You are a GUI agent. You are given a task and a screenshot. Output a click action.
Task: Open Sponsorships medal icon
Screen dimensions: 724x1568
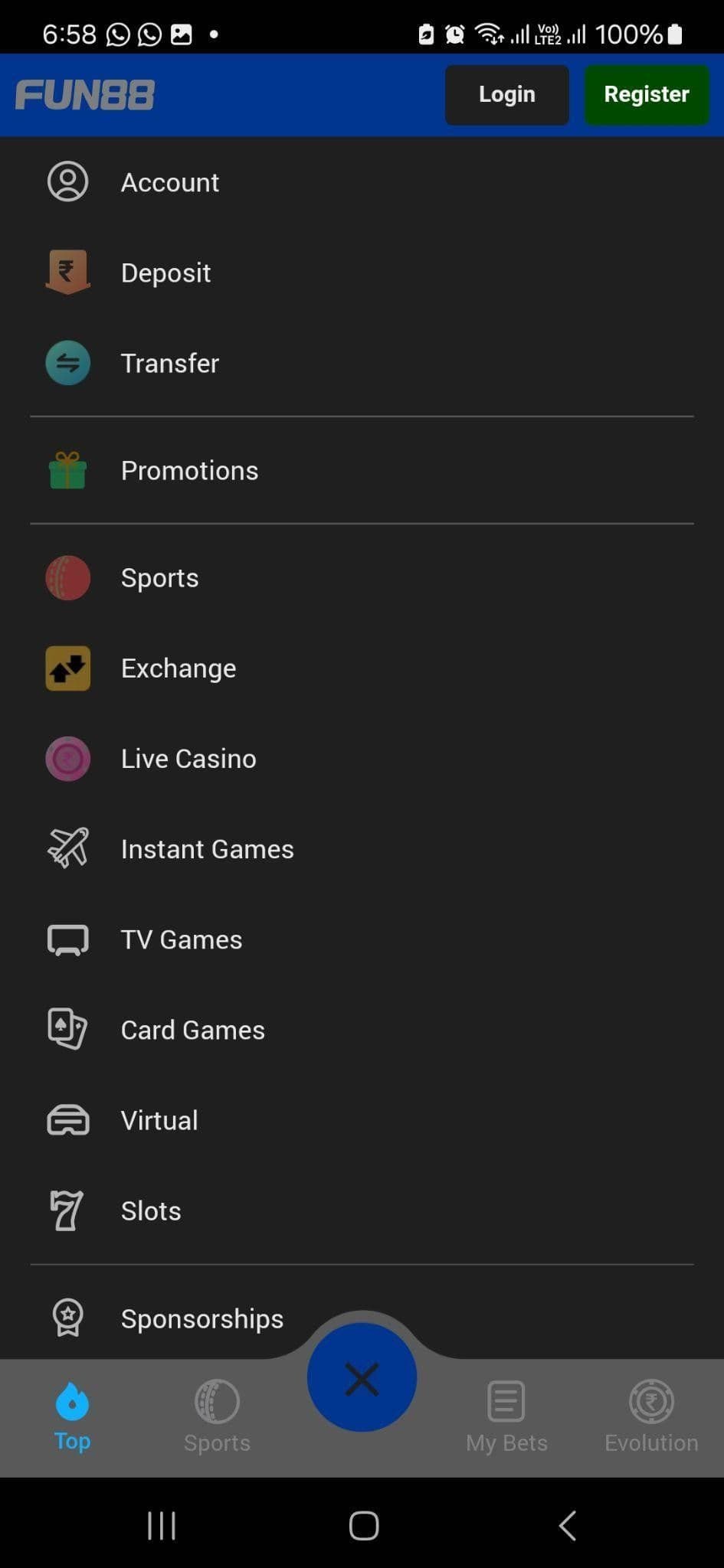pyautogui.click(x=68, y=1318)
